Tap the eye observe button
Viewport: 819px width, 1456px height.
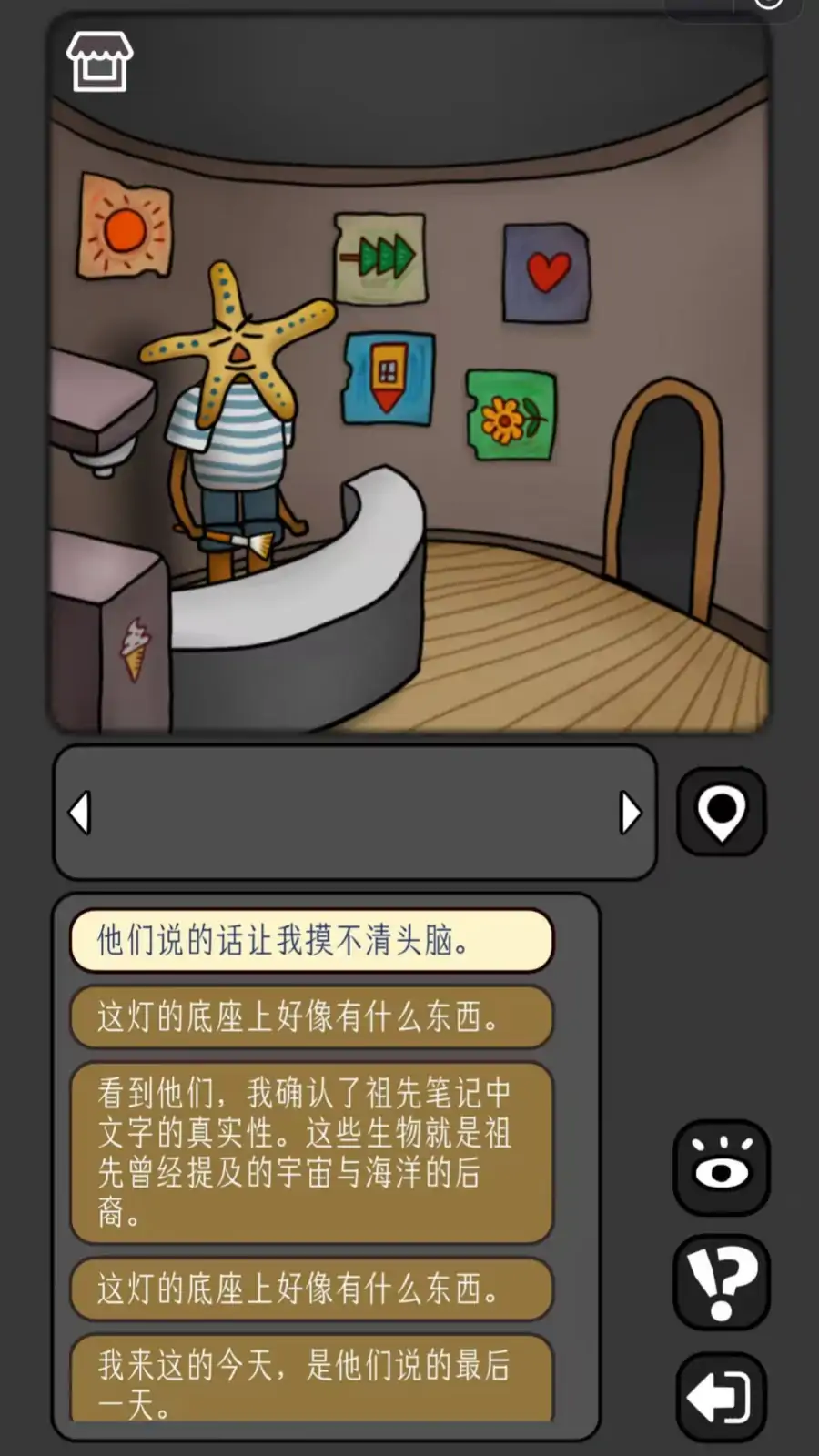[x=721, y=1168]
